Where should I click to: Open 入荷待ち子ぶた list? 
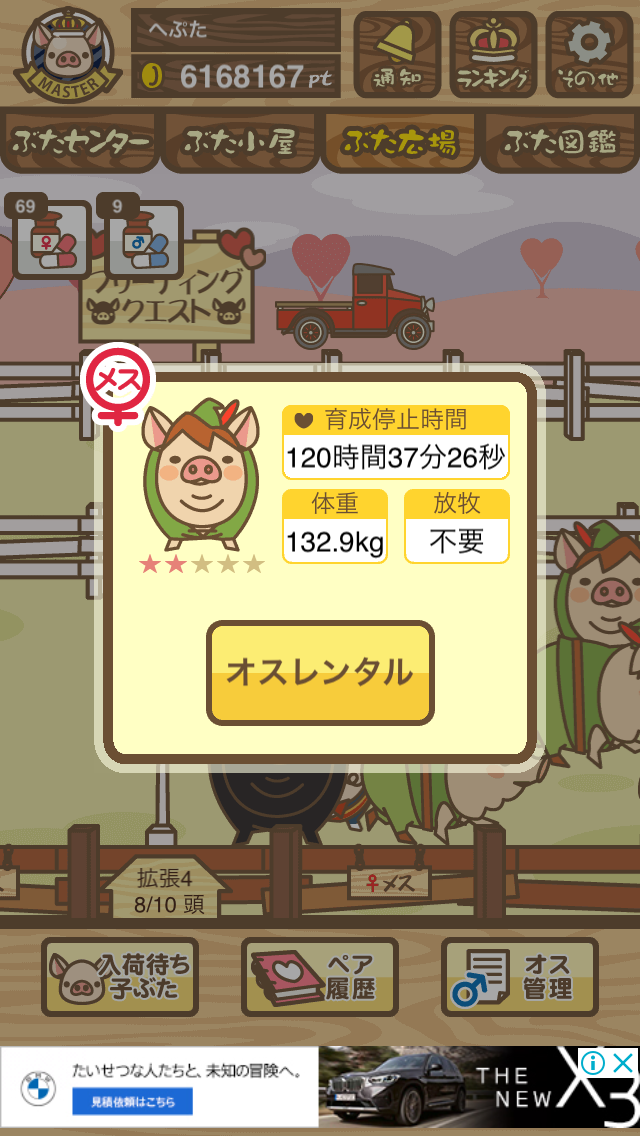pyautogui.click(x=120, y=977)
